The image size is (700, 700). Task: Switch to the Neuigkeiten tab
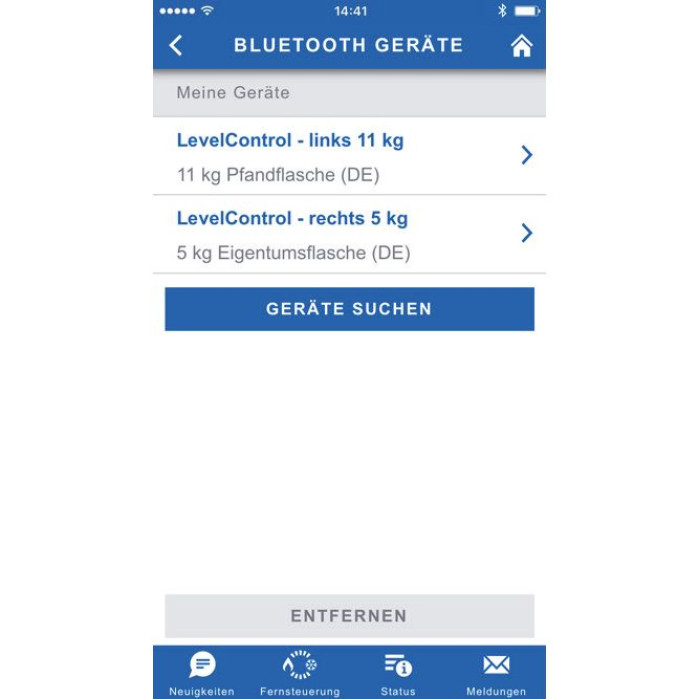202,672
